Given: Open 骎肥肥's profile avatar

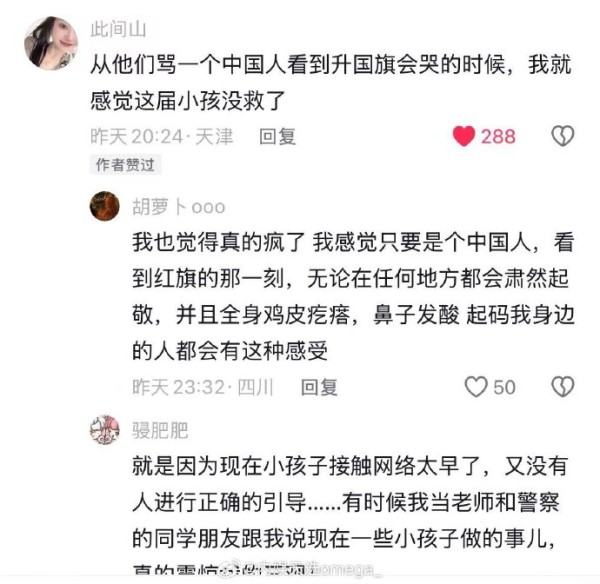Looking at the screenshot, I should coord(105,430).
